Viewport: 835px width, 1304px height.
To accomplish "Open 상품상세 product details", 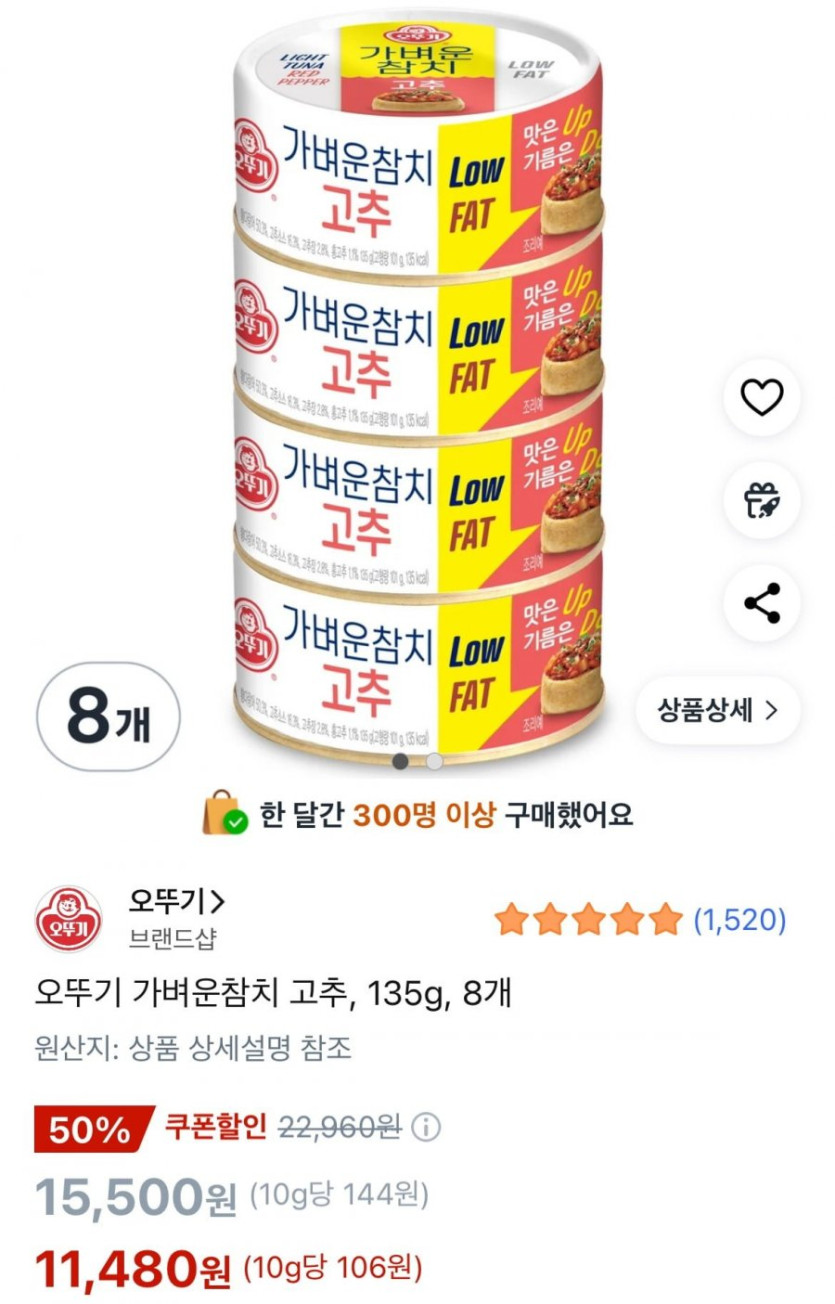I will click(717, 710).
